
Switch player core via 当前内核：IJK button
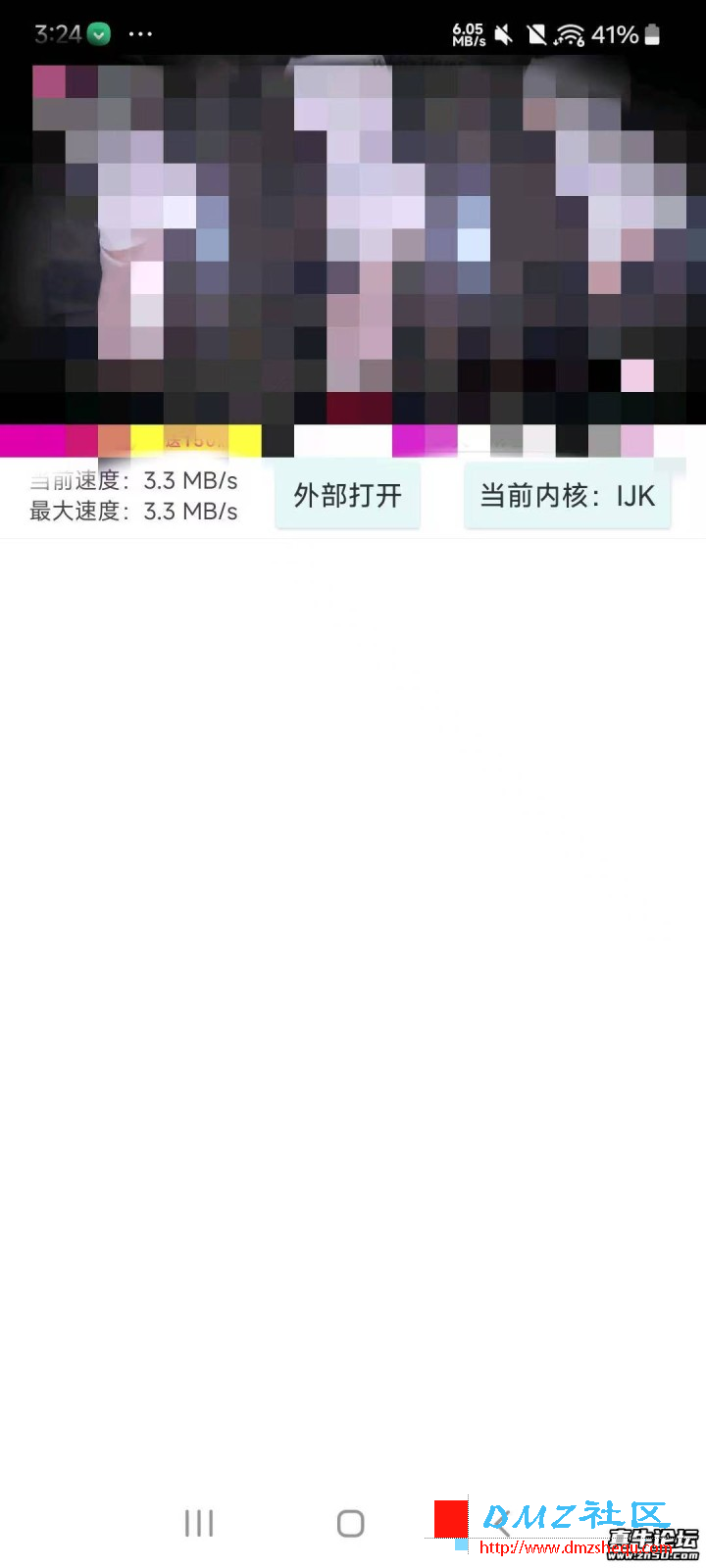point(567,496)
